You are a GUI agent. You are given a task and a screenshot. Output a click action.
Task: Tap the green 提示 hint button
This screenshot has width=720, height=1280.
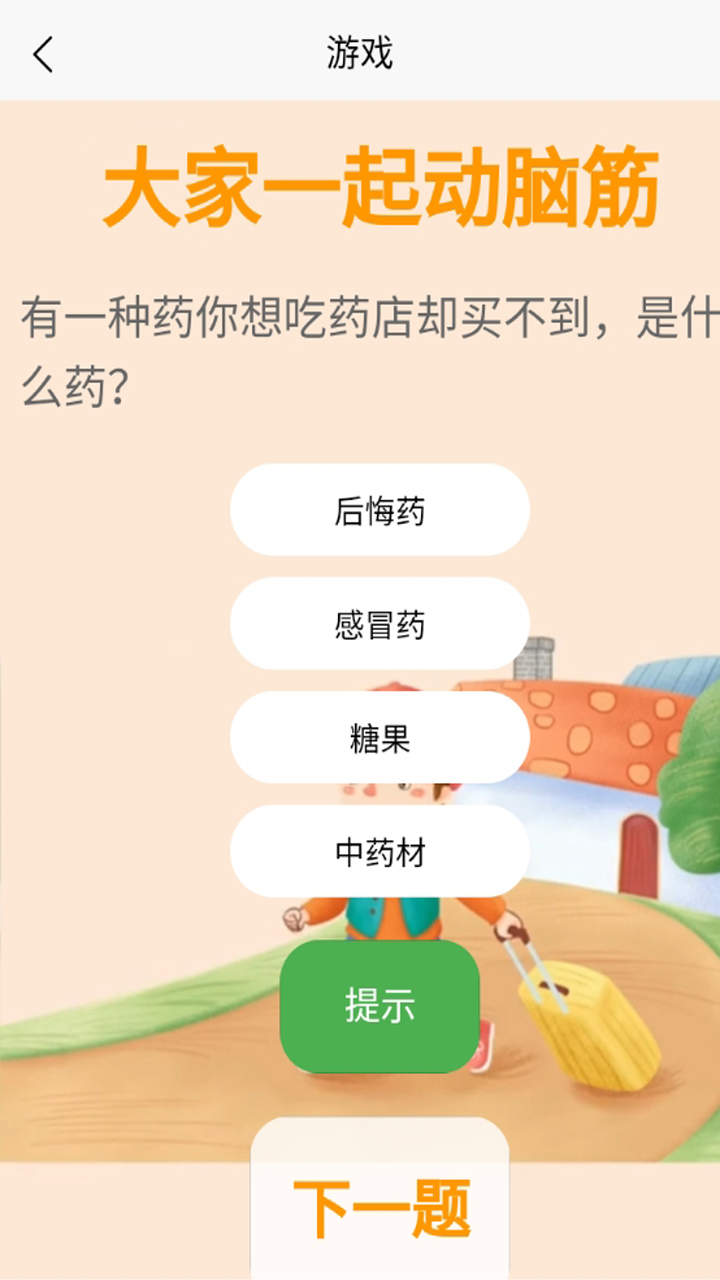tap(380, 1006)
